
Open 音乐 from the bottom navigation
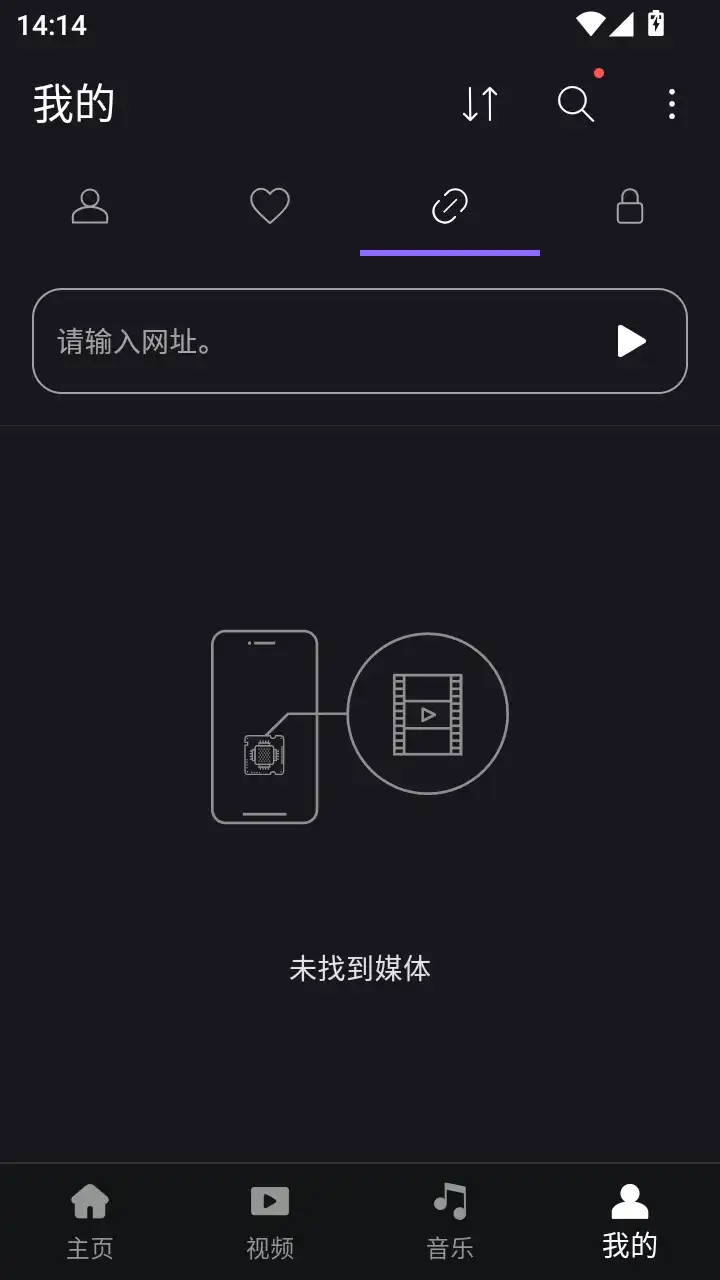[x=450, y=1246]
